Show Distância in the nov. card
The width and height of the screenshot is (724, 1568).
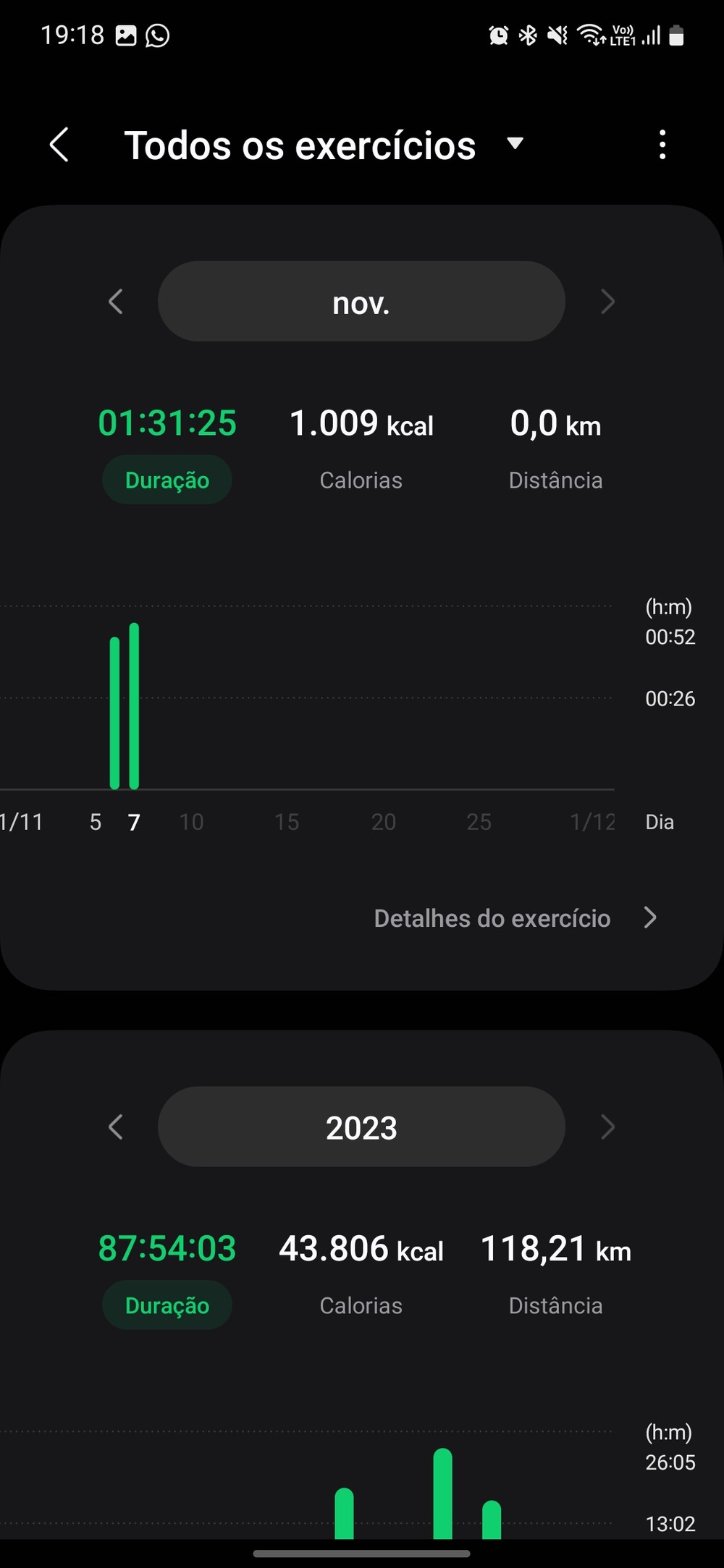(555, 480)
